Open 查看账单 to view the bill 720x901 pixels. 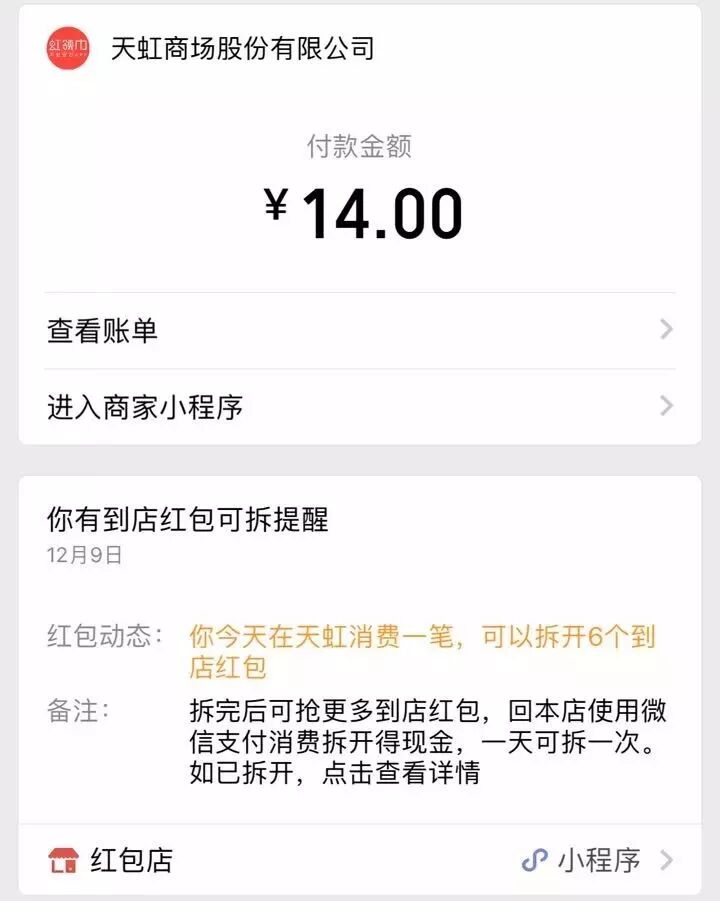[360, 331]
